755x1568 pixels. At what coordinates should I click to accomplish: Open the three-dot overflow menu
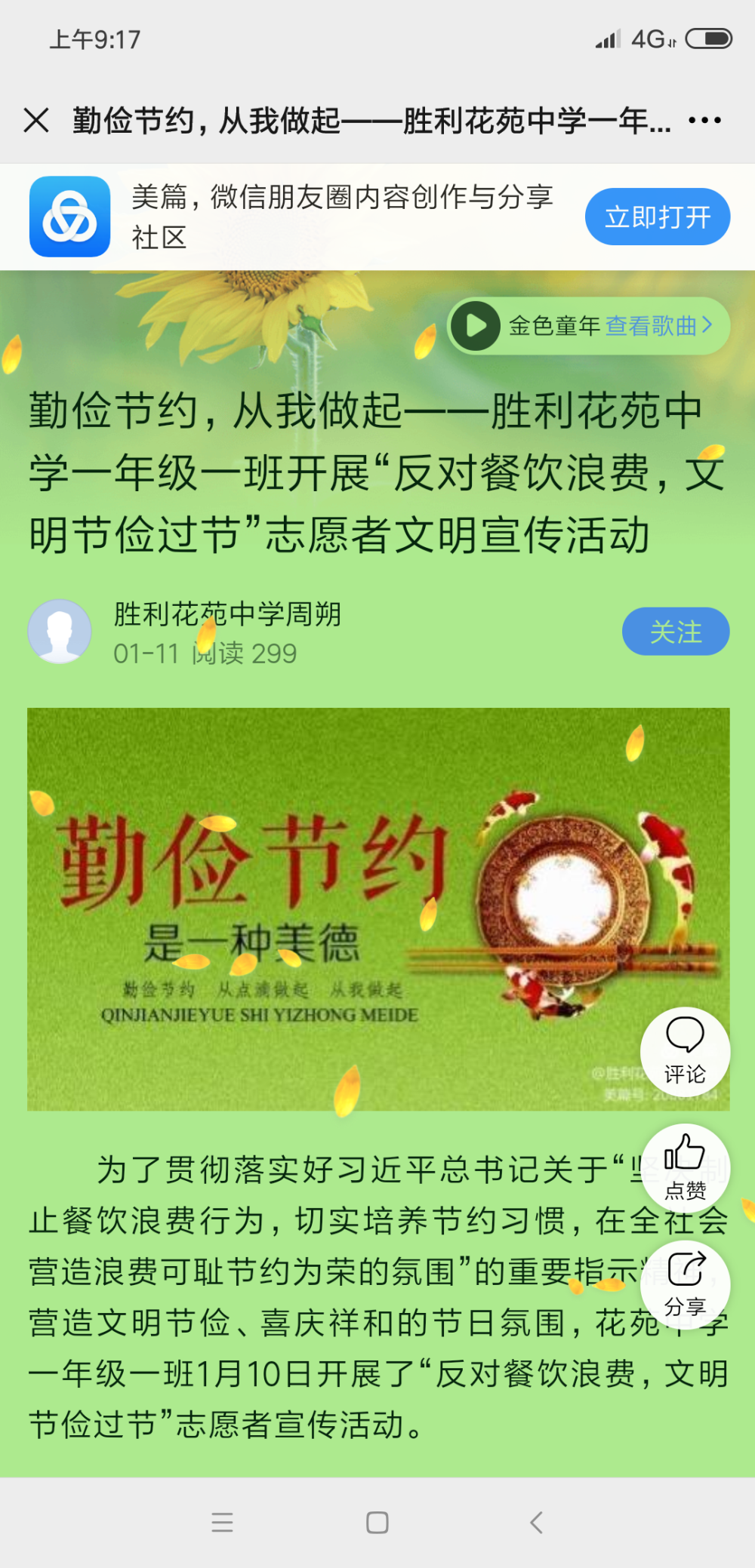[x=704, y=120]
